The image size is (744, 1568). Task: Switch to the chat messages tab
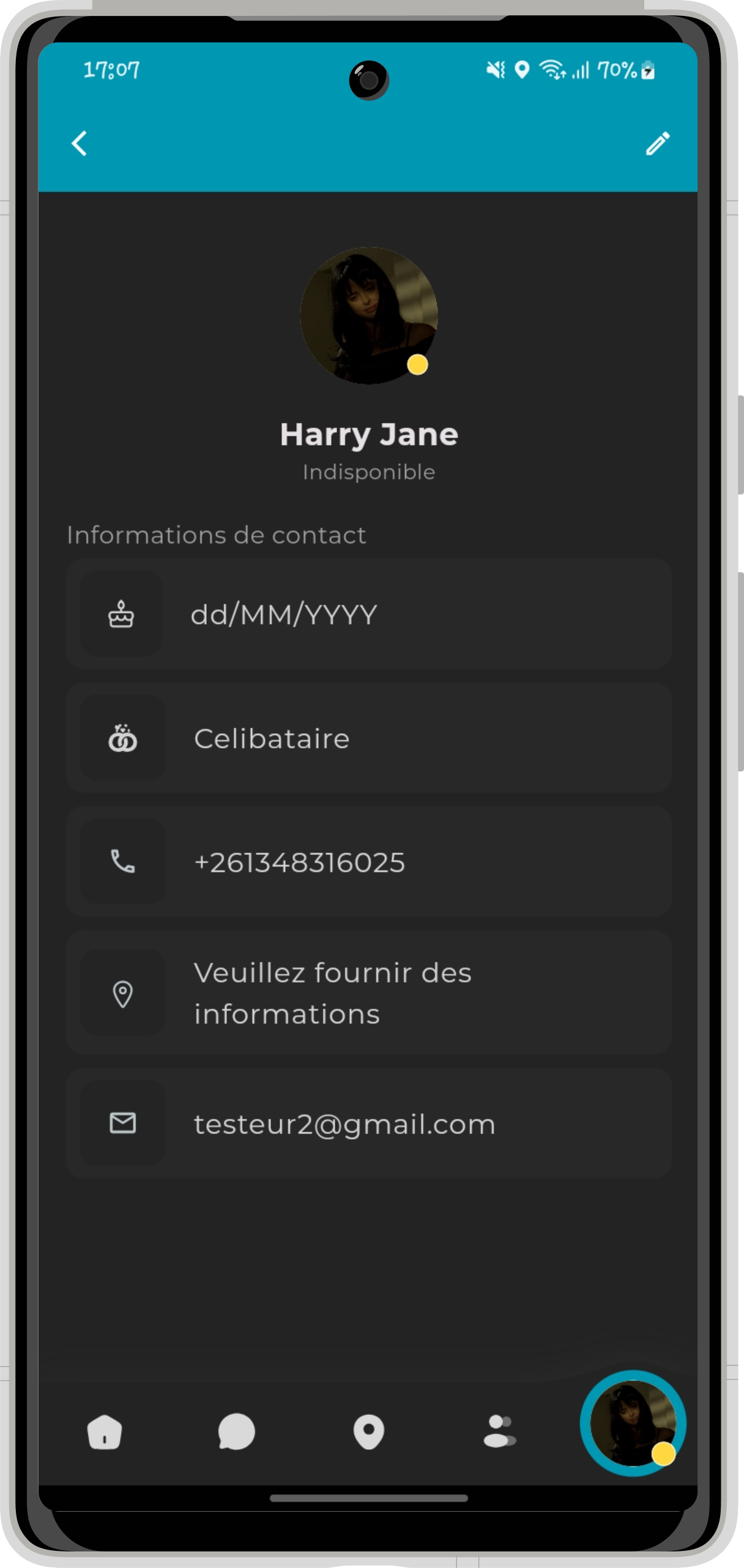tap(236, 1432)
